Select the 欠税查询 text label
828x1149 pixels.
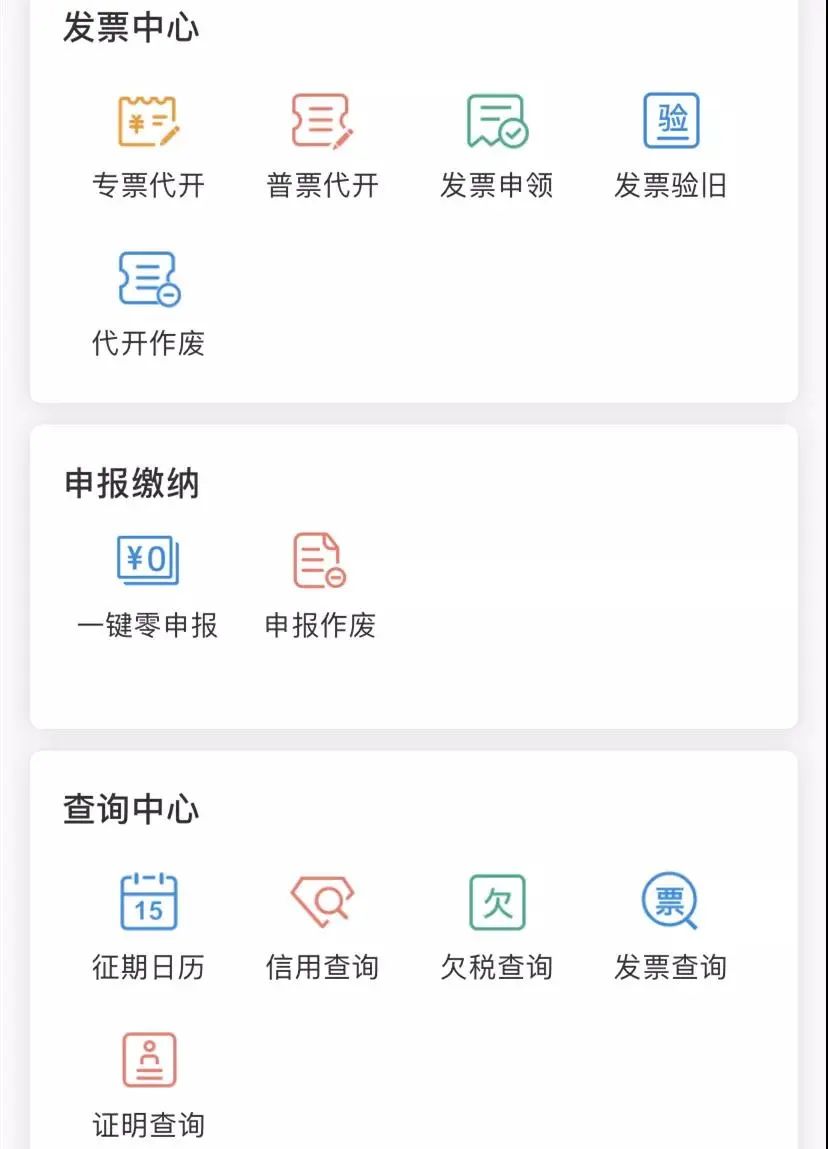click(x=496, y=967)
